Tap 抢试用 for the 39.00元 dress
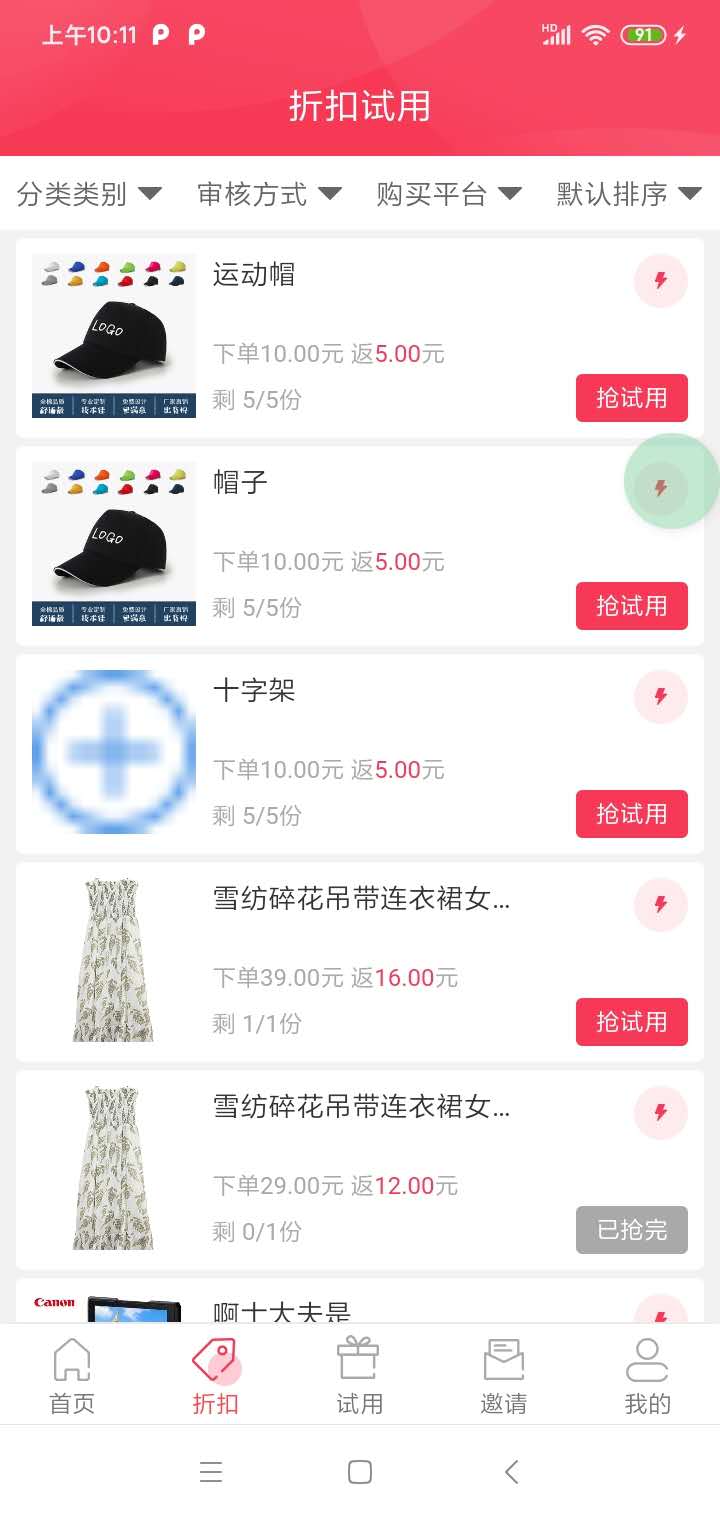720x1520 pixels. pyautogui.click(x=631, y=1022)
